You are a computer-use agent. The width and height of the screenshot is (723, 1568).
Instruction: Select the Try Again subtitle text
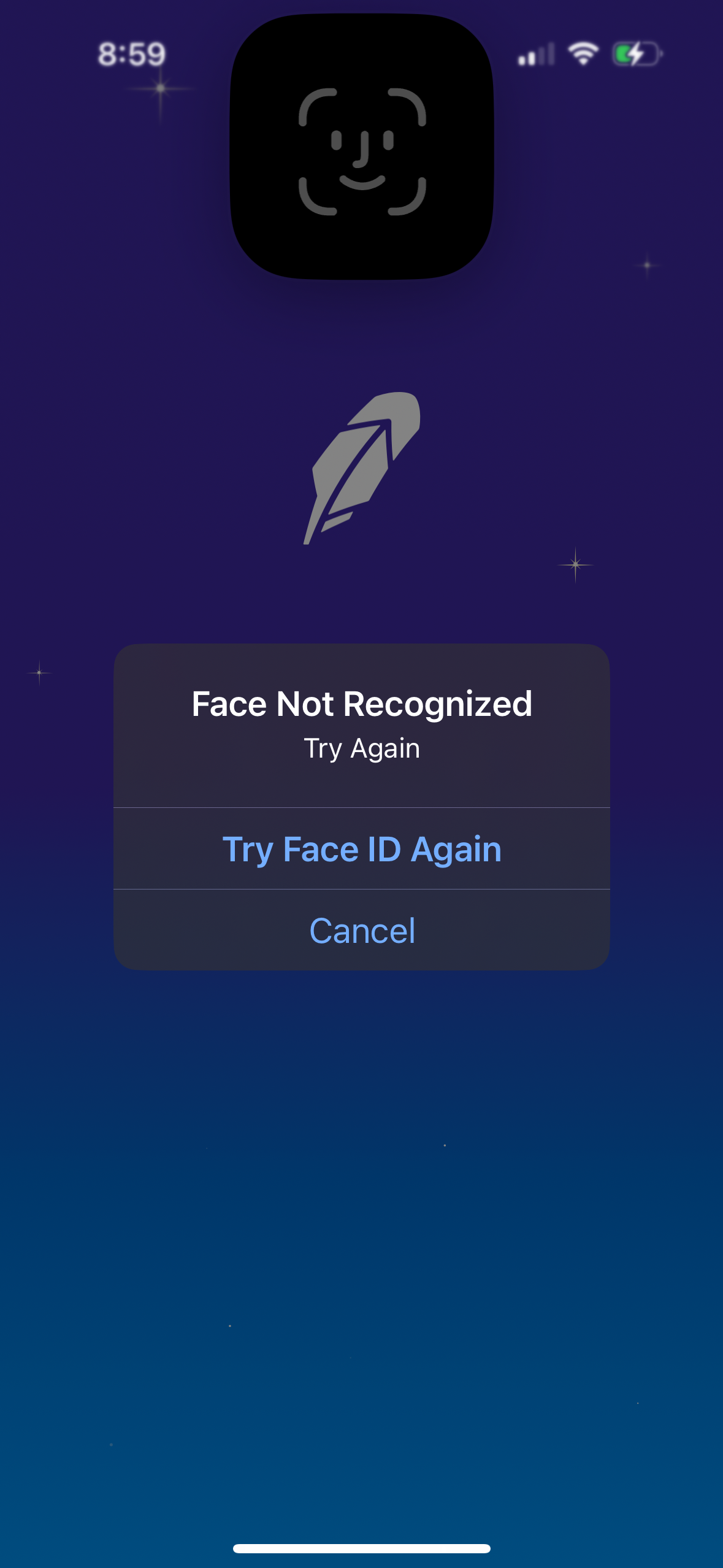[x=362, y=747]
